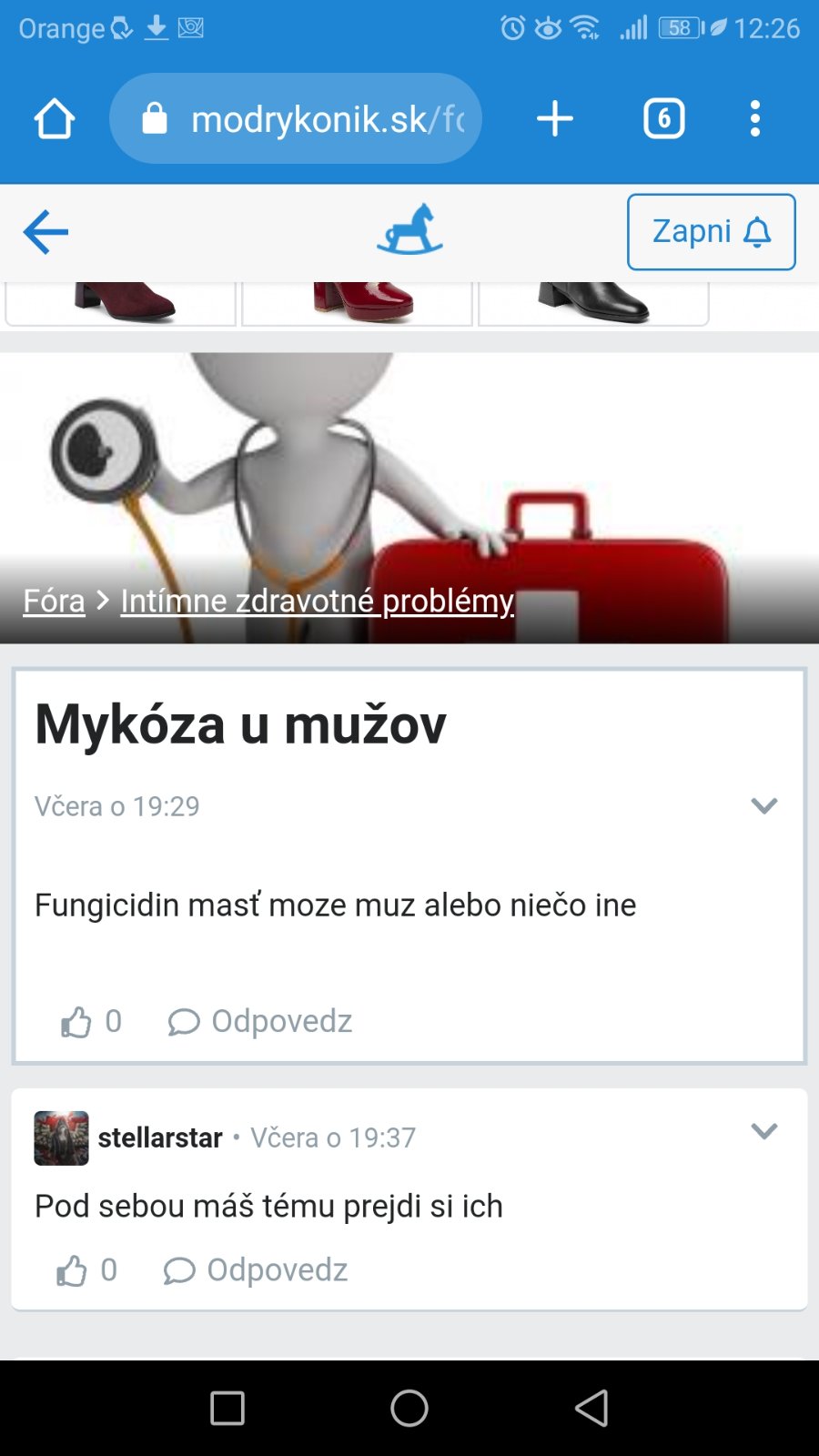
Task: Open the Fóra breadcrumb link
Action: tap(54, 601)
